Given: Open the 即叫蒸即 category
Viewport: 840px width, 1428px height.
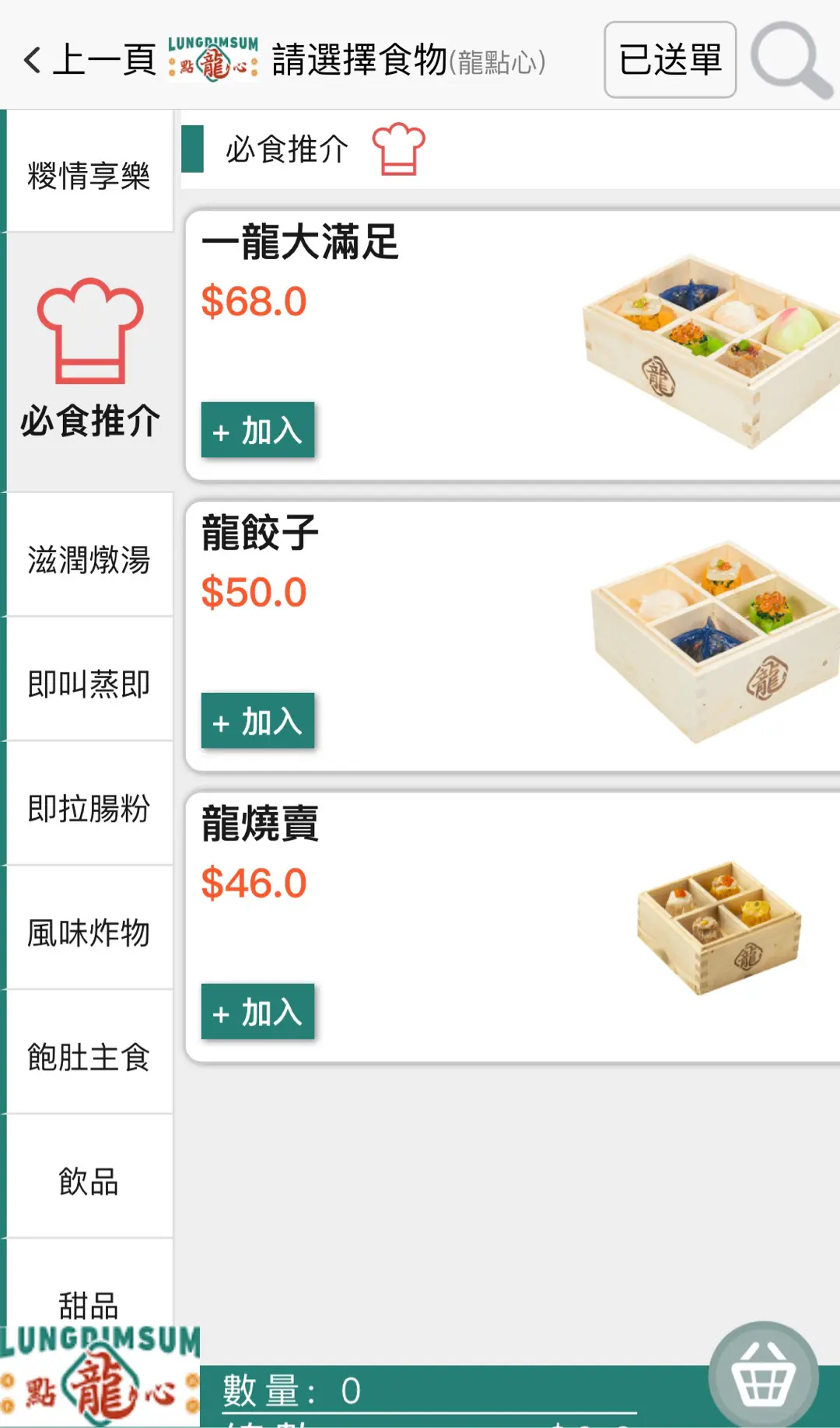Looking at the screenshot, I should tap(89, 684).
